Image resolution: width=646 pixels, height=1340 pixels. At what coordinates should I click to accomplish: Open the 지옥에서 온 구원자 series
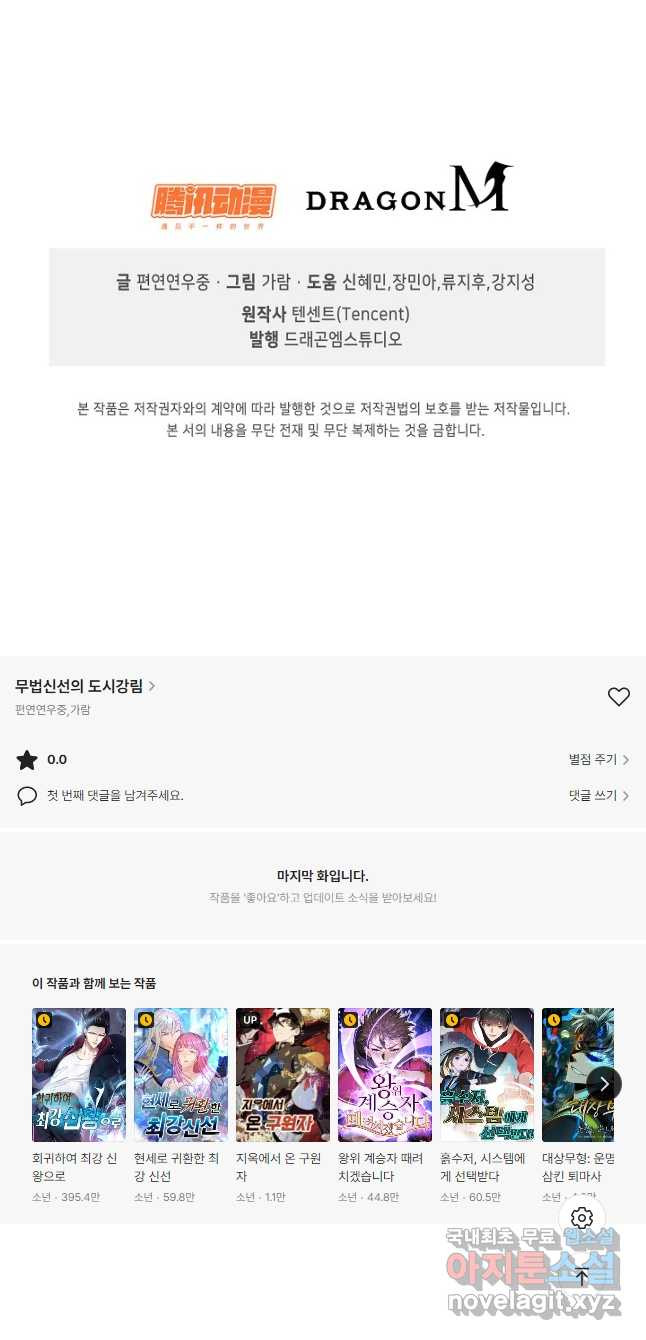tap(283, 1075)
